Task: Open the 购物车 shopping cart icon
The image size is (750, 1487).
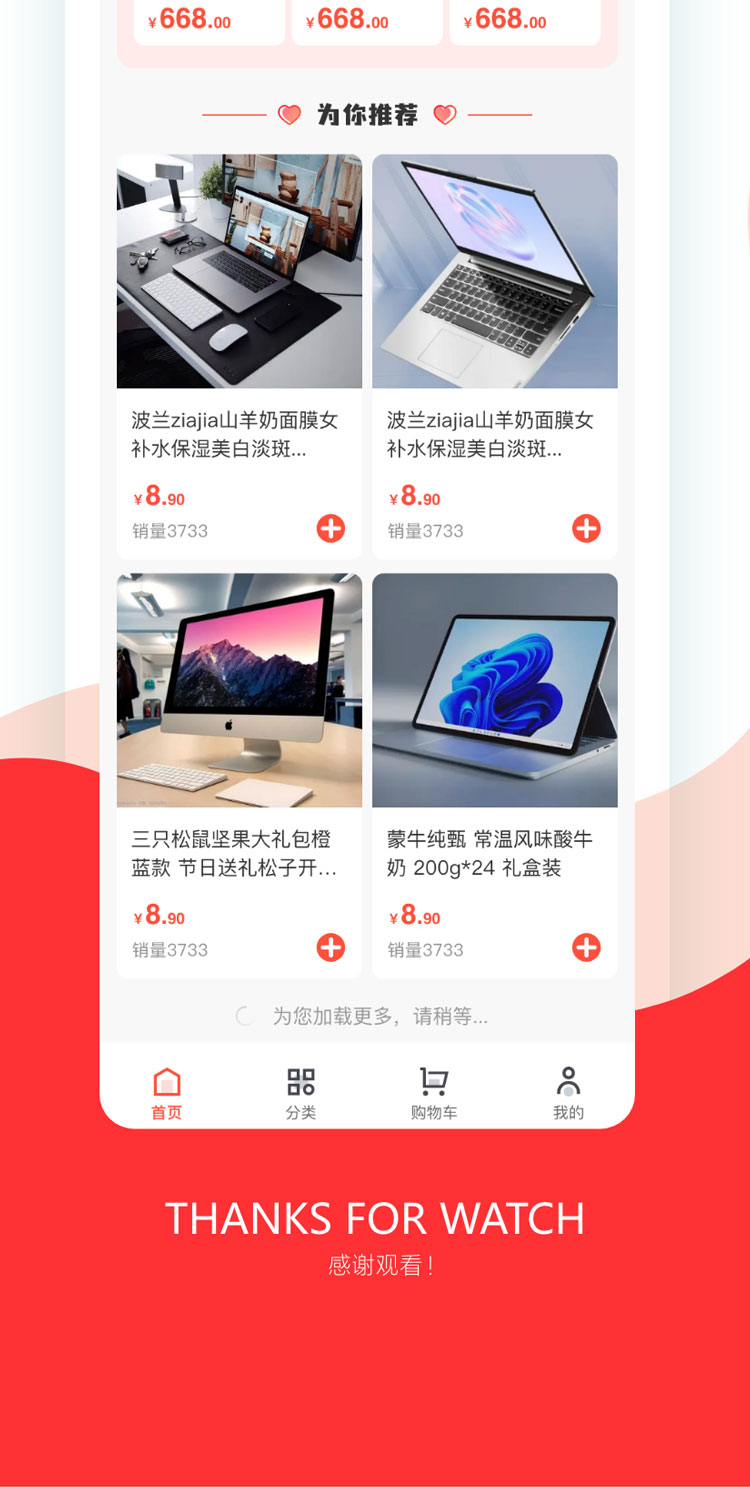Action: (x=432, y=1080)
